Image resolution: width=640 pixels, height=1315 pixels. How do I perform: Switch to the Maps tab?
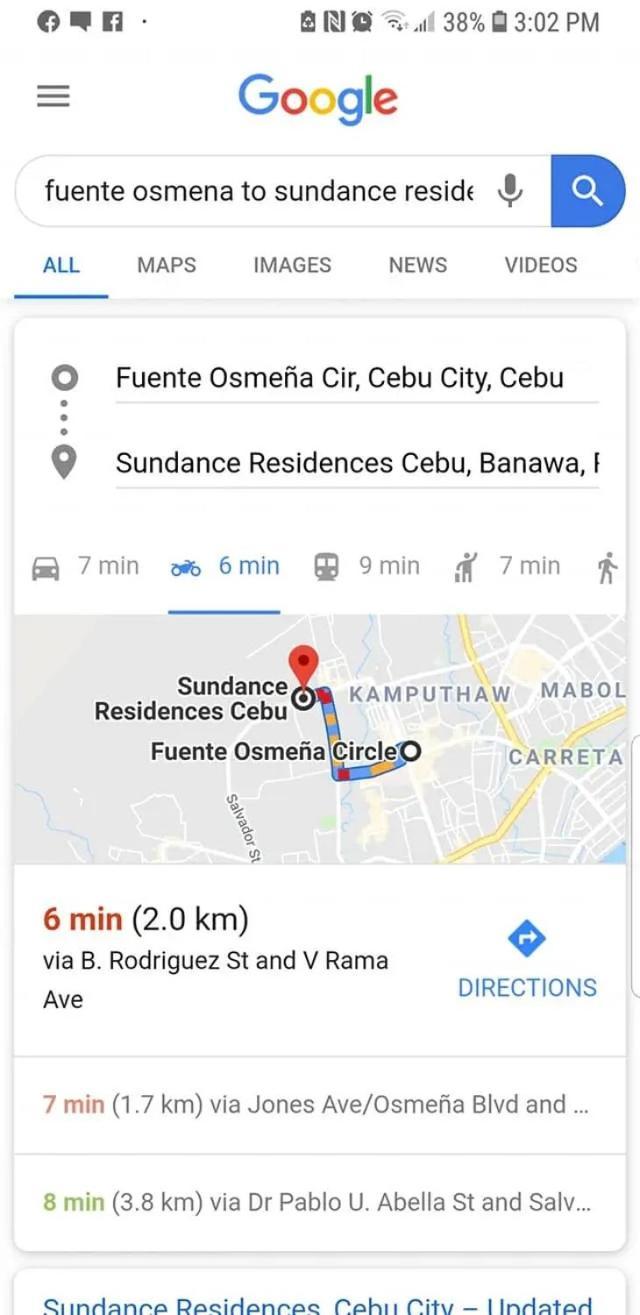click(166, 265)
